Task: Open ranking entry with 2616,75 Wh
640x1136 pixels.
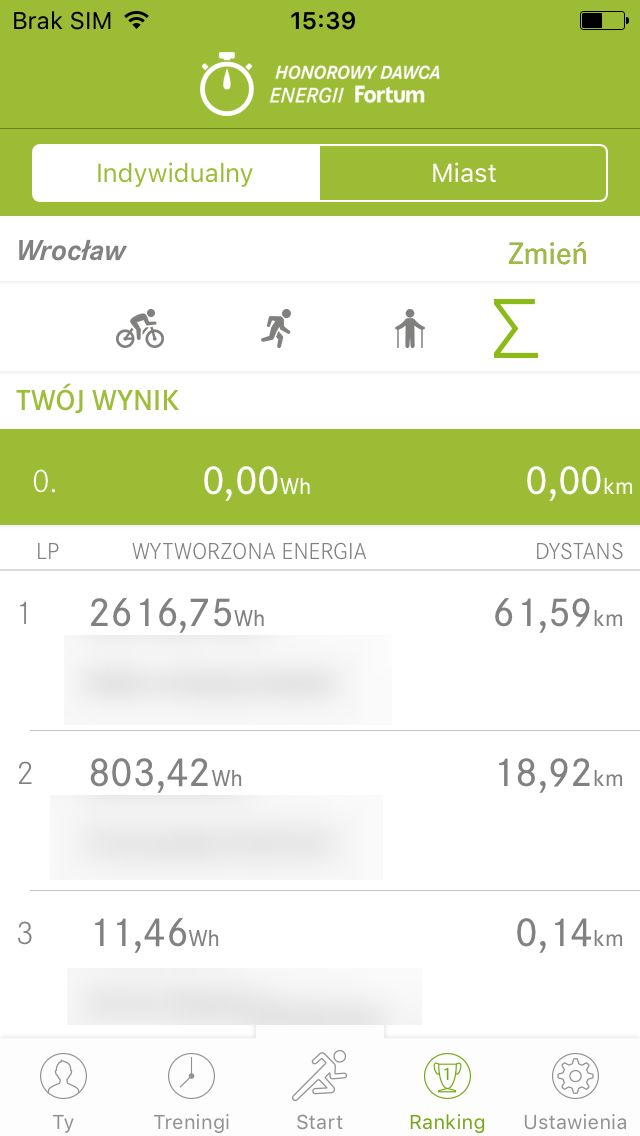Action: (320, 651)
